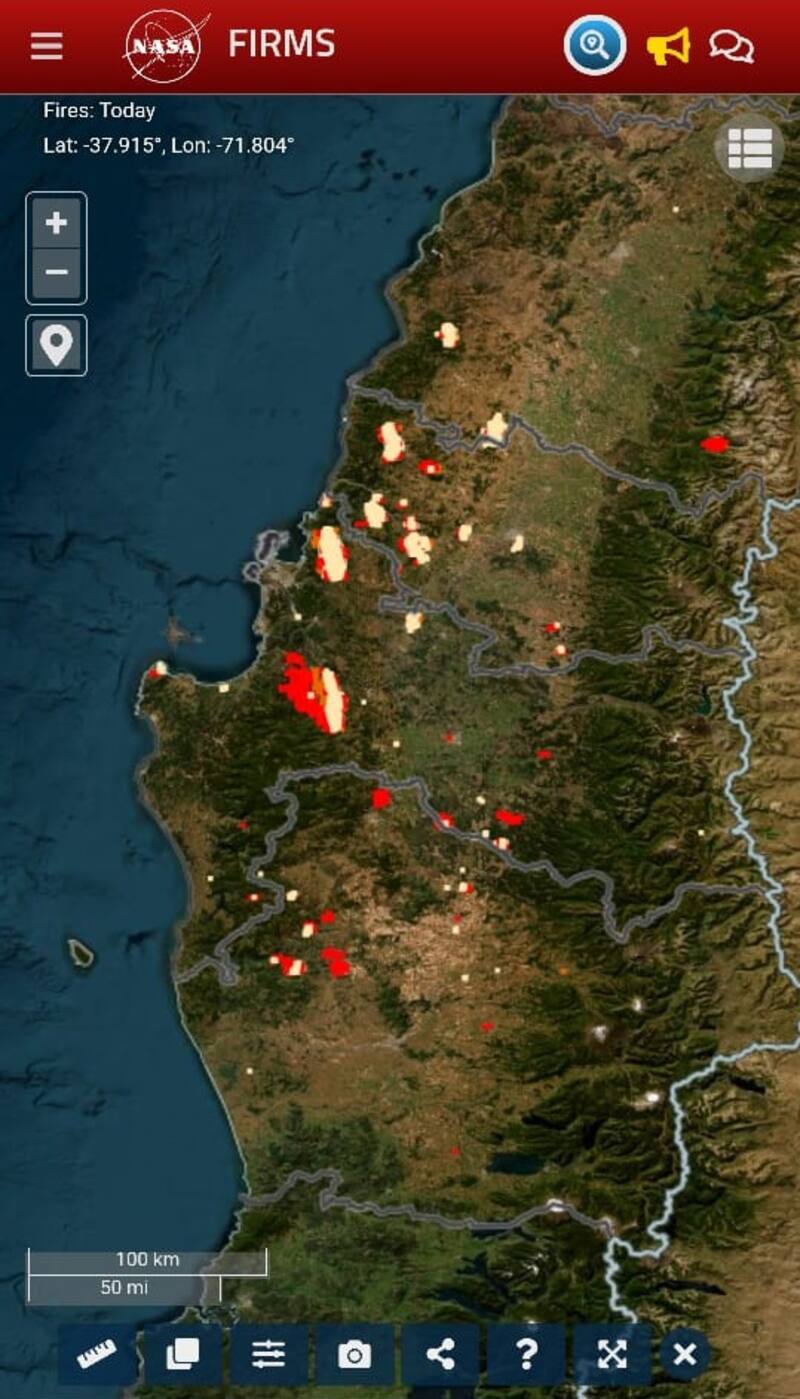
Task: Open the announcements megaphone
Action: coord(667,46)
